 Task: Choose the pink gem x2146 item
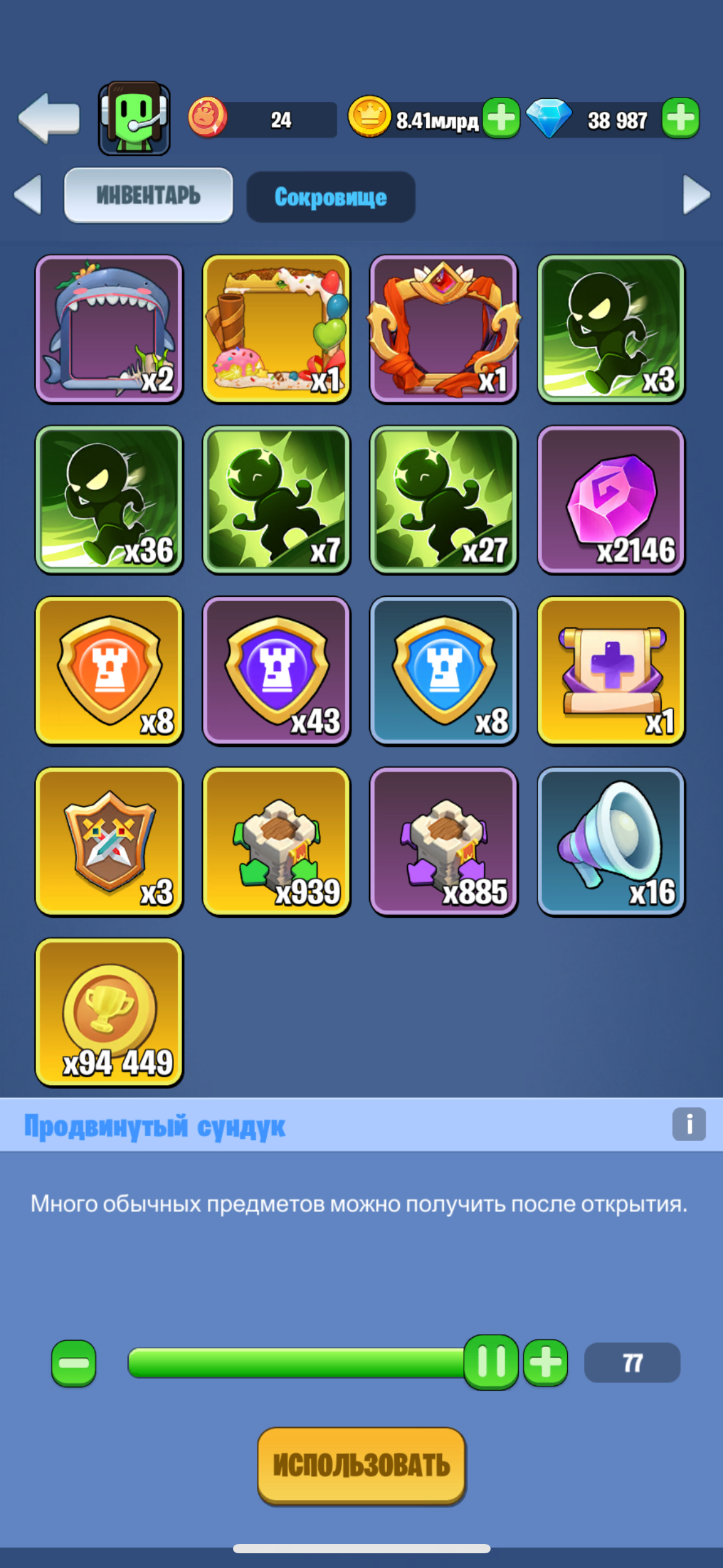pos(611,500)
